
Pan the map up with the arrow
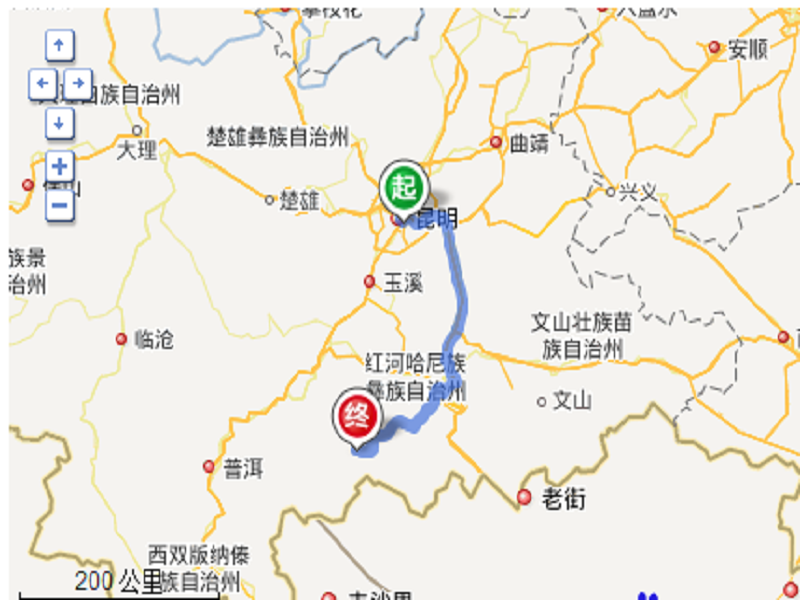point(60,45)
